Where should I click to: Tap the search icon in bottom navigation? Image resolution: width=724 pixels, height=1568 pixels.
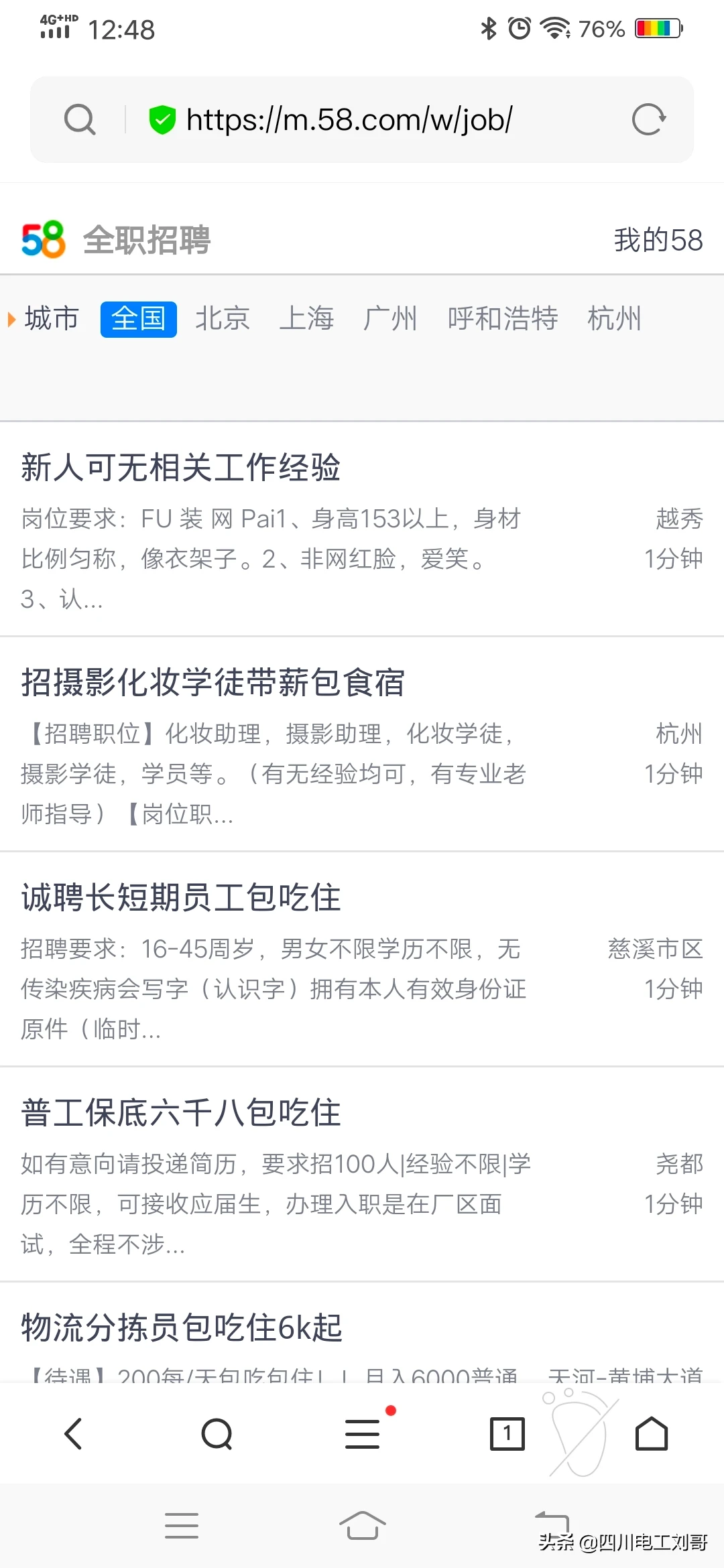click(x=217, y=1434)
